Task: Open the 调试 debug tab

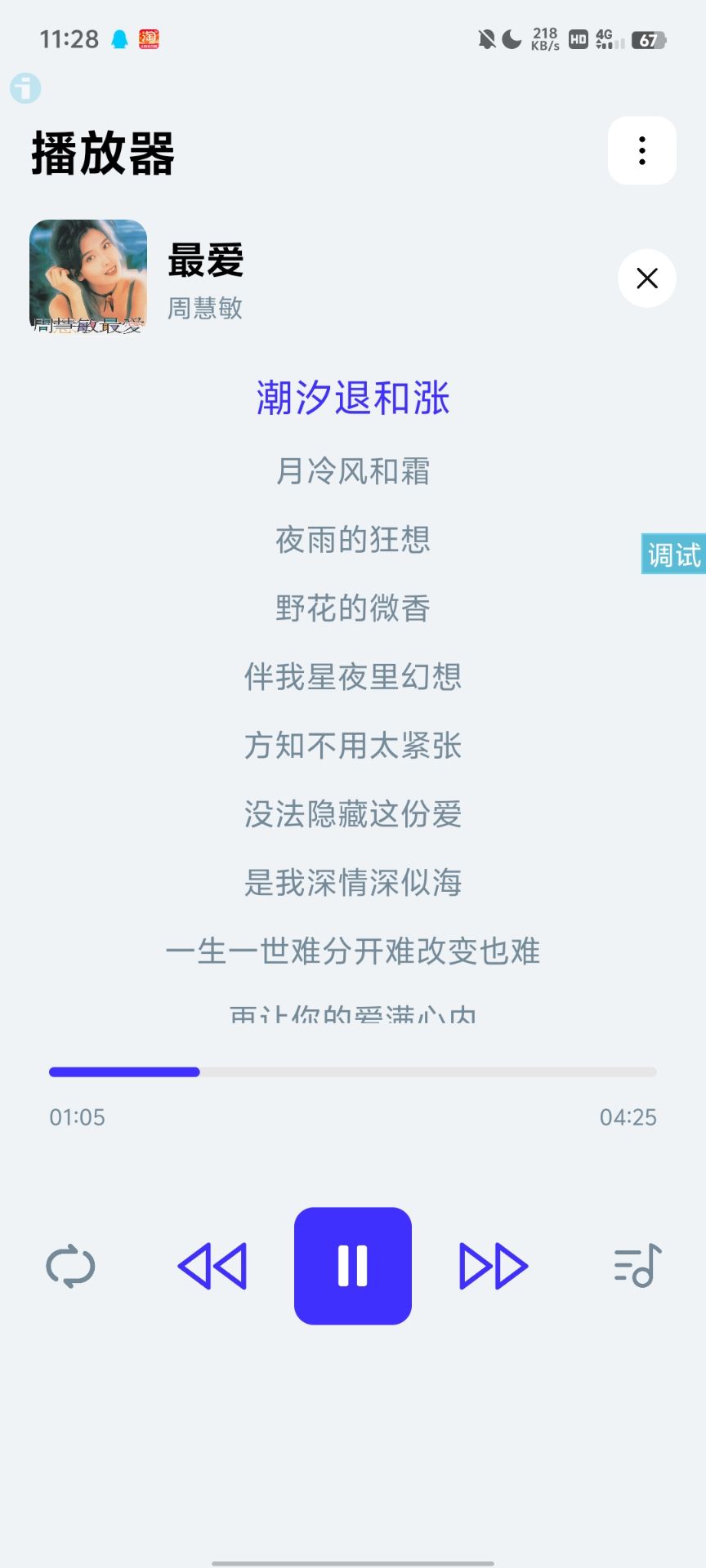Action: pos(673,555)
